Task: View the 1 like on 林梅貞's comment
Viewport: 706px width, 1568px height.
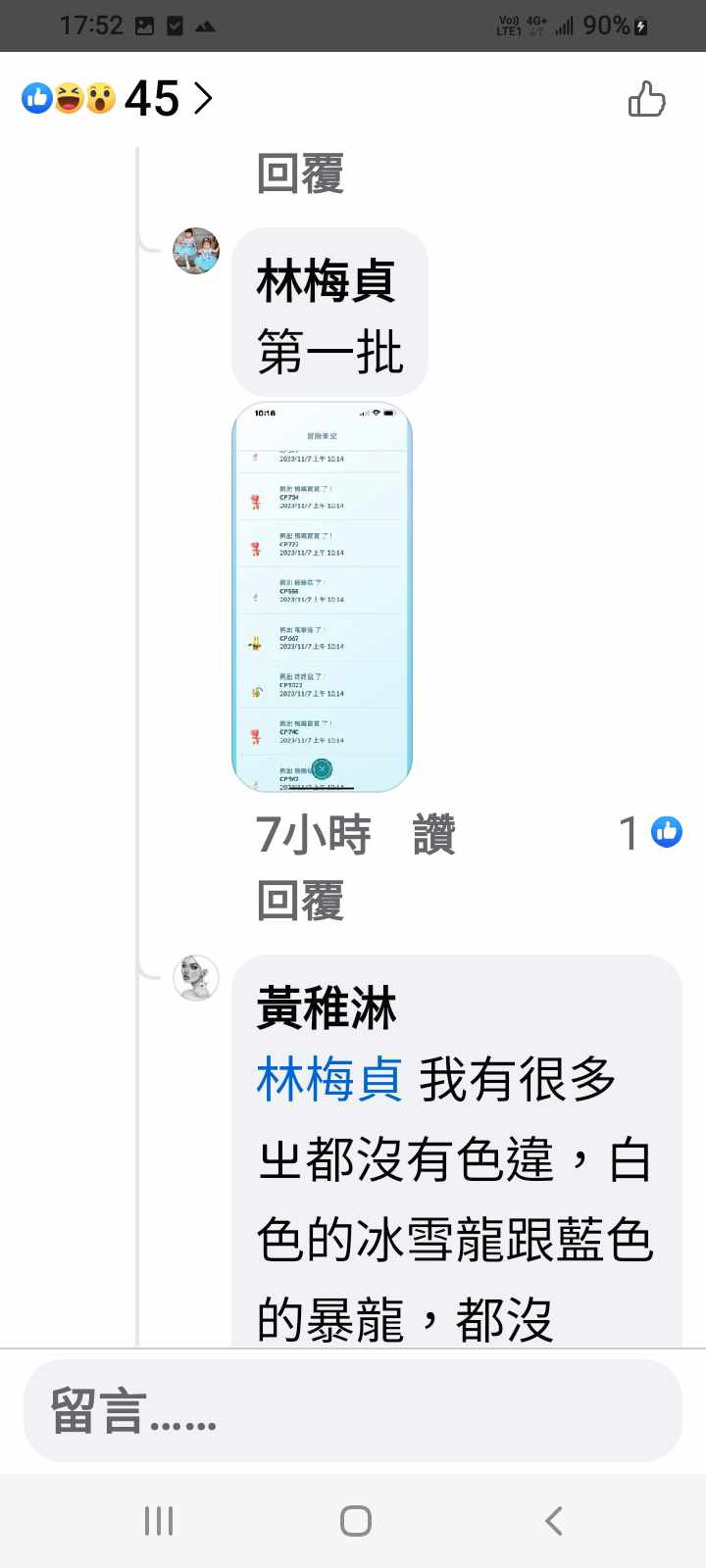Action: 650,833
